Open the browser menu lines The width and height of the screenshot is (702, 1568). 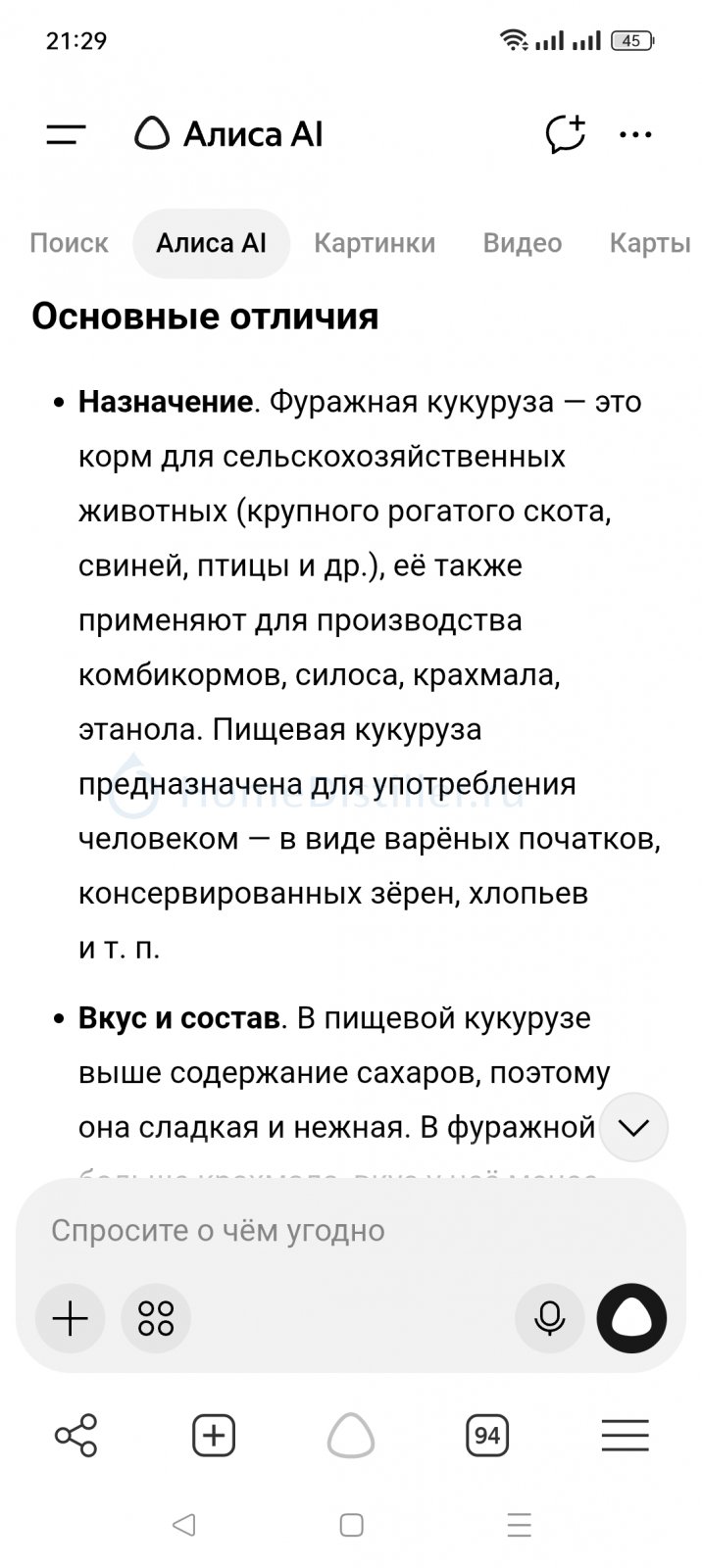click(626, 1436)
